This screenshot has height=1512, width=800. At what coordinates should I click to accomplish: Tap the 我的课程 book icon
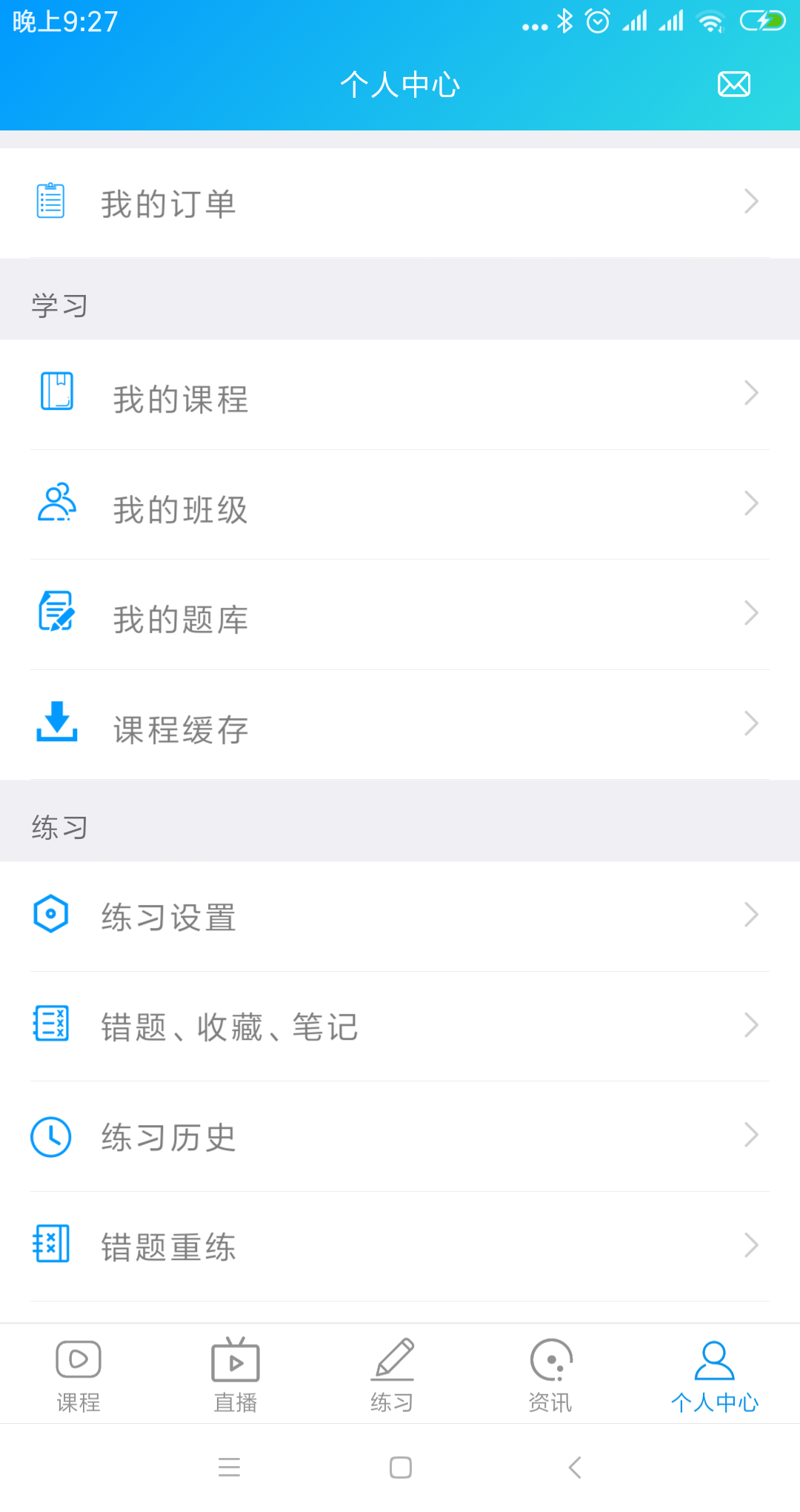(57, 393)
